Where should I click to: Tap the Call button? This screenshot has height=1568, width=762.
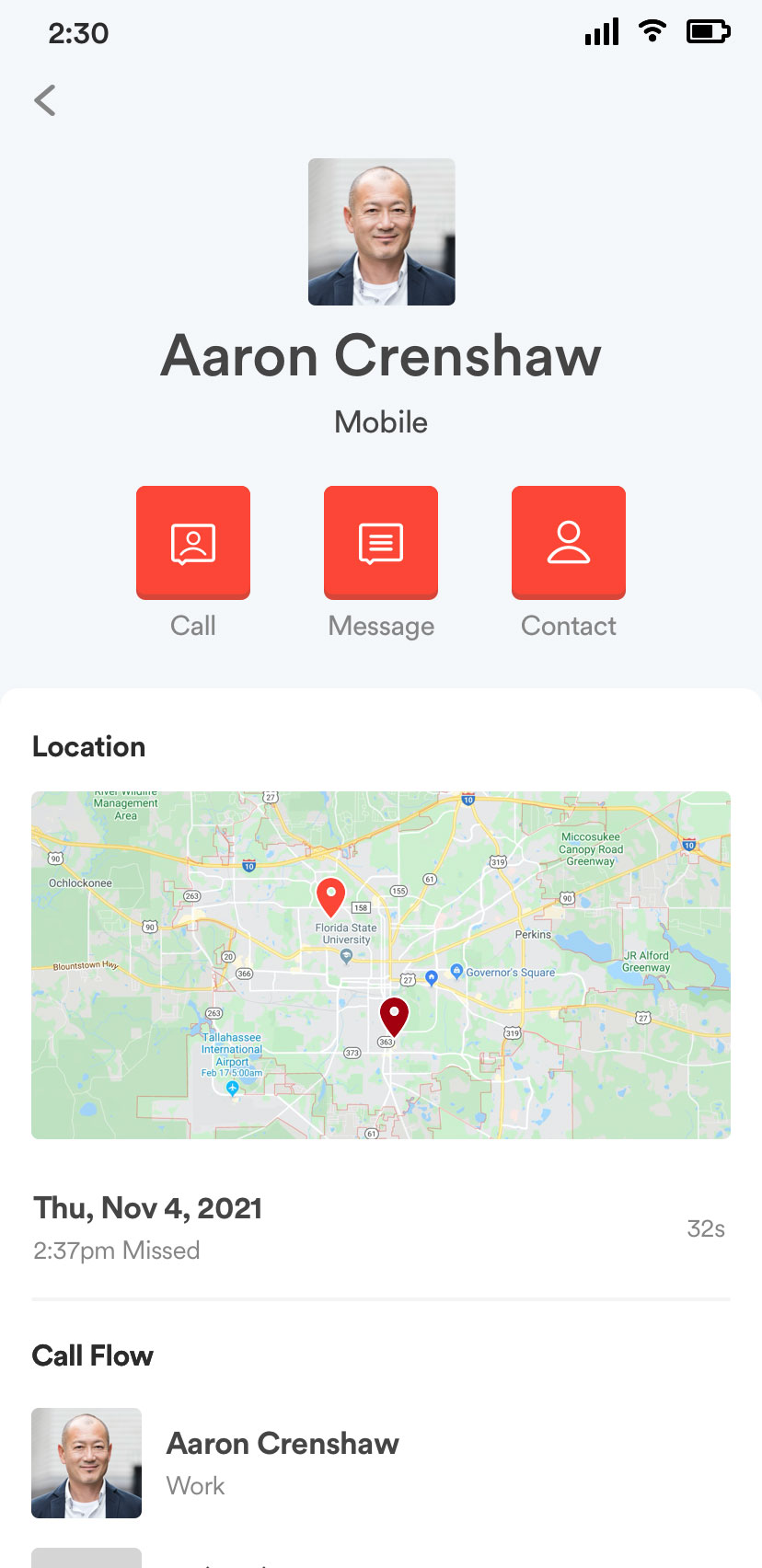pos(193,543)
